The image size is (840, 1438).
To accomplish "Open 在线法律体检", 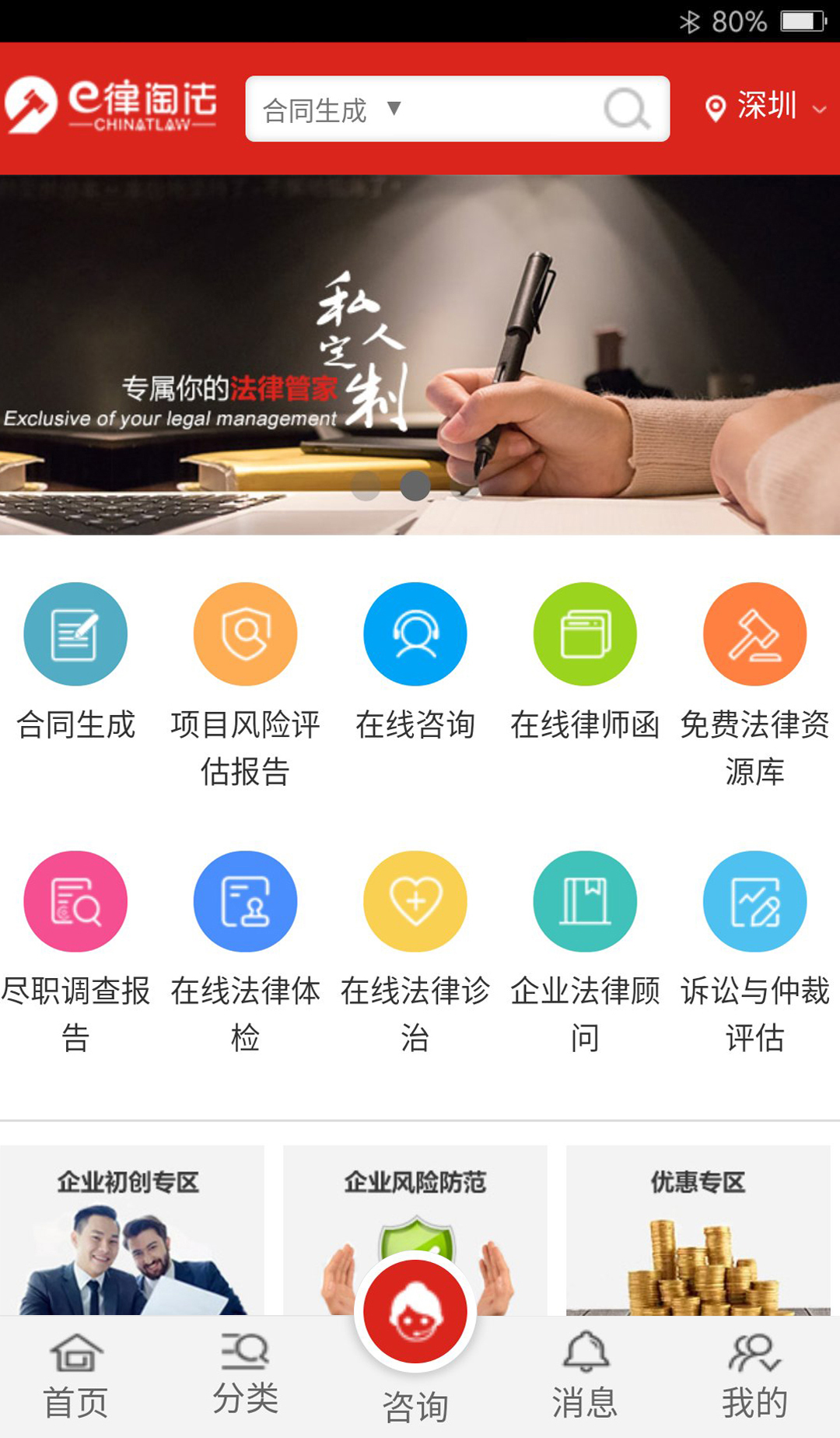I will click(245, 901).
